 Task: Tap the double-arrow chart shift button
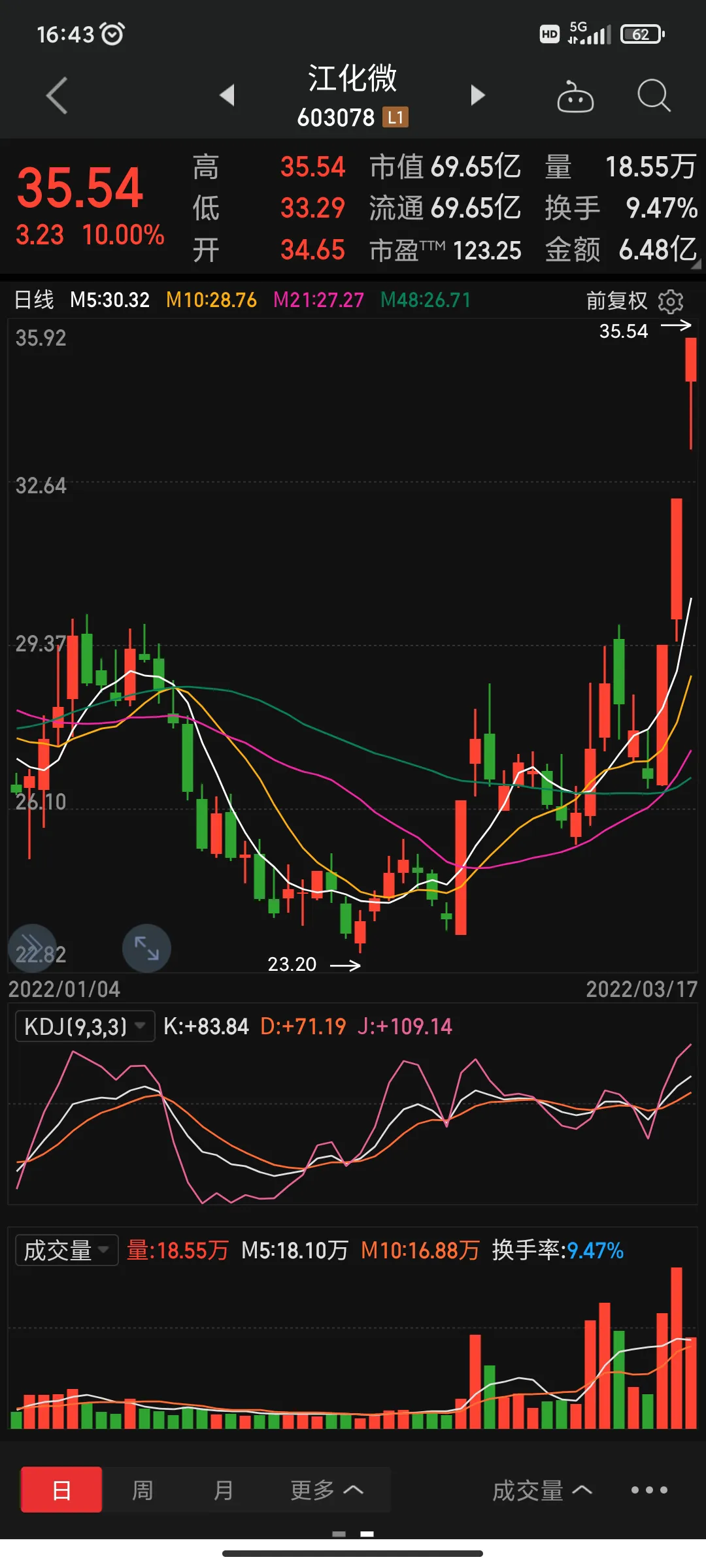[x=31, y=948]
